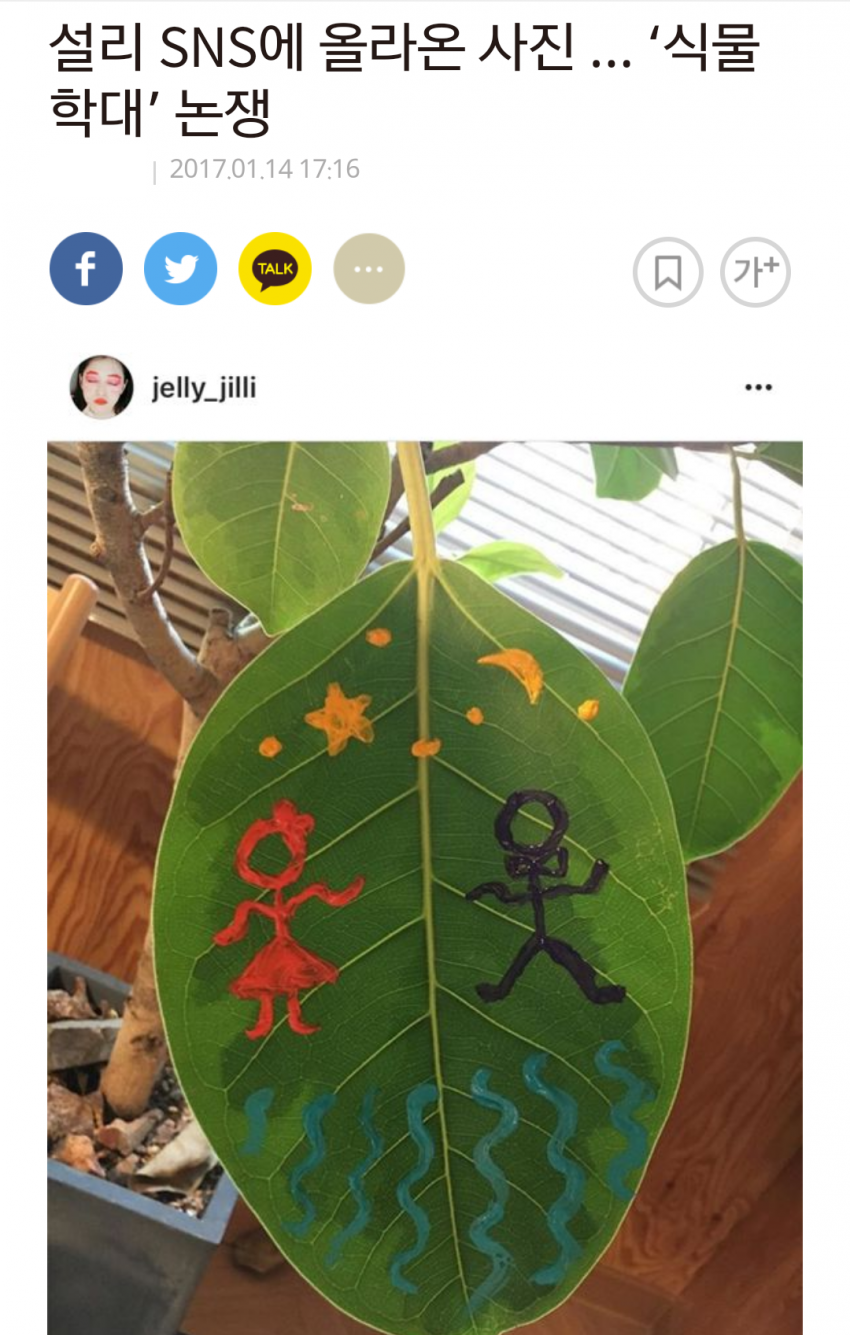Image resolution: width=850 pixels, height=1335 pixels.
Task: Adjust the article font size
Action: click(x=756, y=272)
